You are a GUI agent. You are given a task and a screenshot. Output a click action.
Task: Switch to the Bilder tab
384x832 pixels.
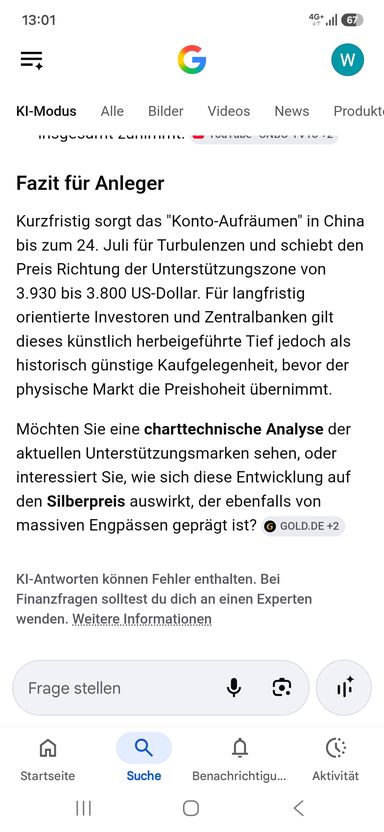coord(165,111)
